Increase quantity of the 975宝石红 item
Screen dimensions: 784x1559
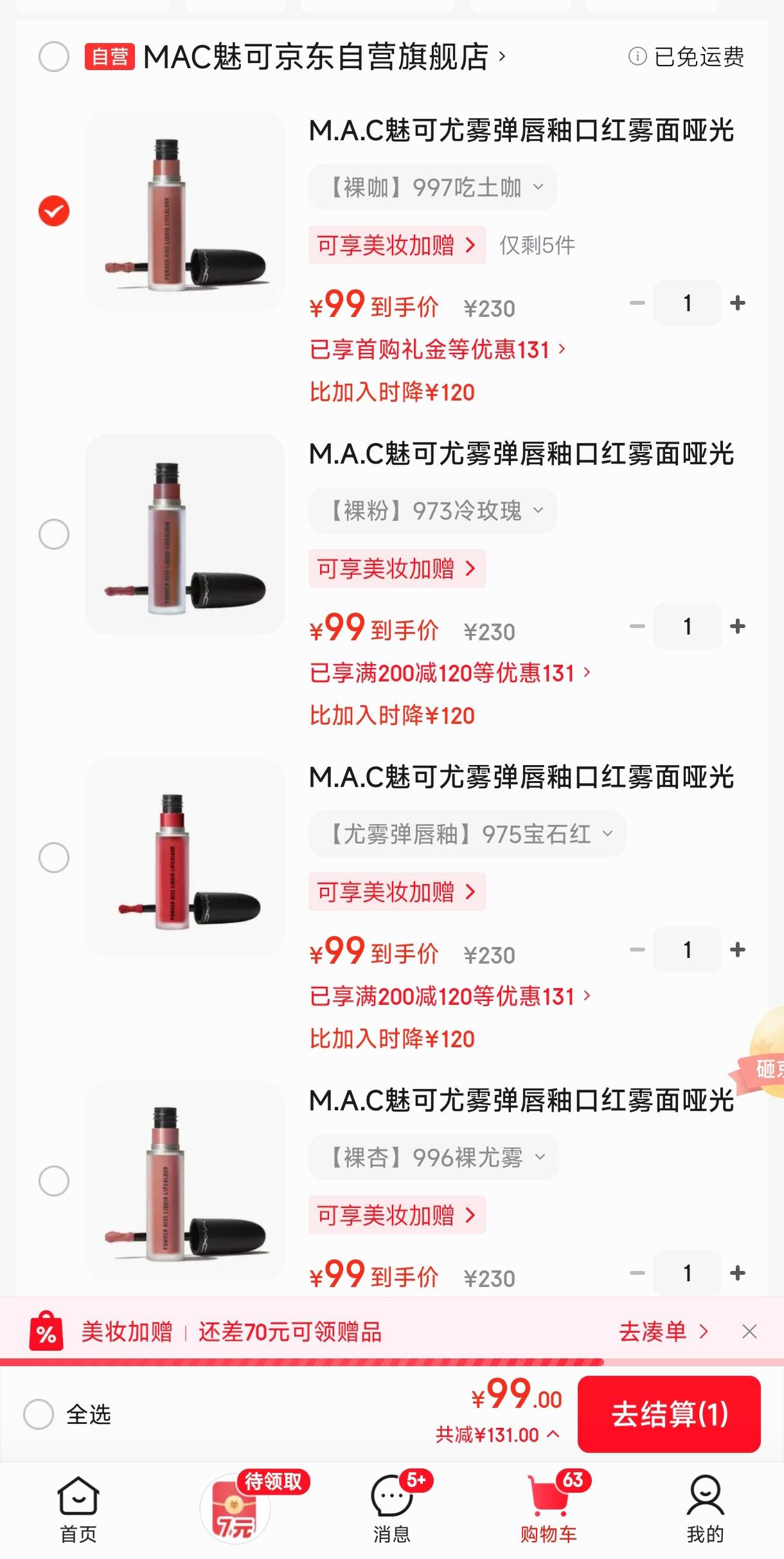point(738,950)
